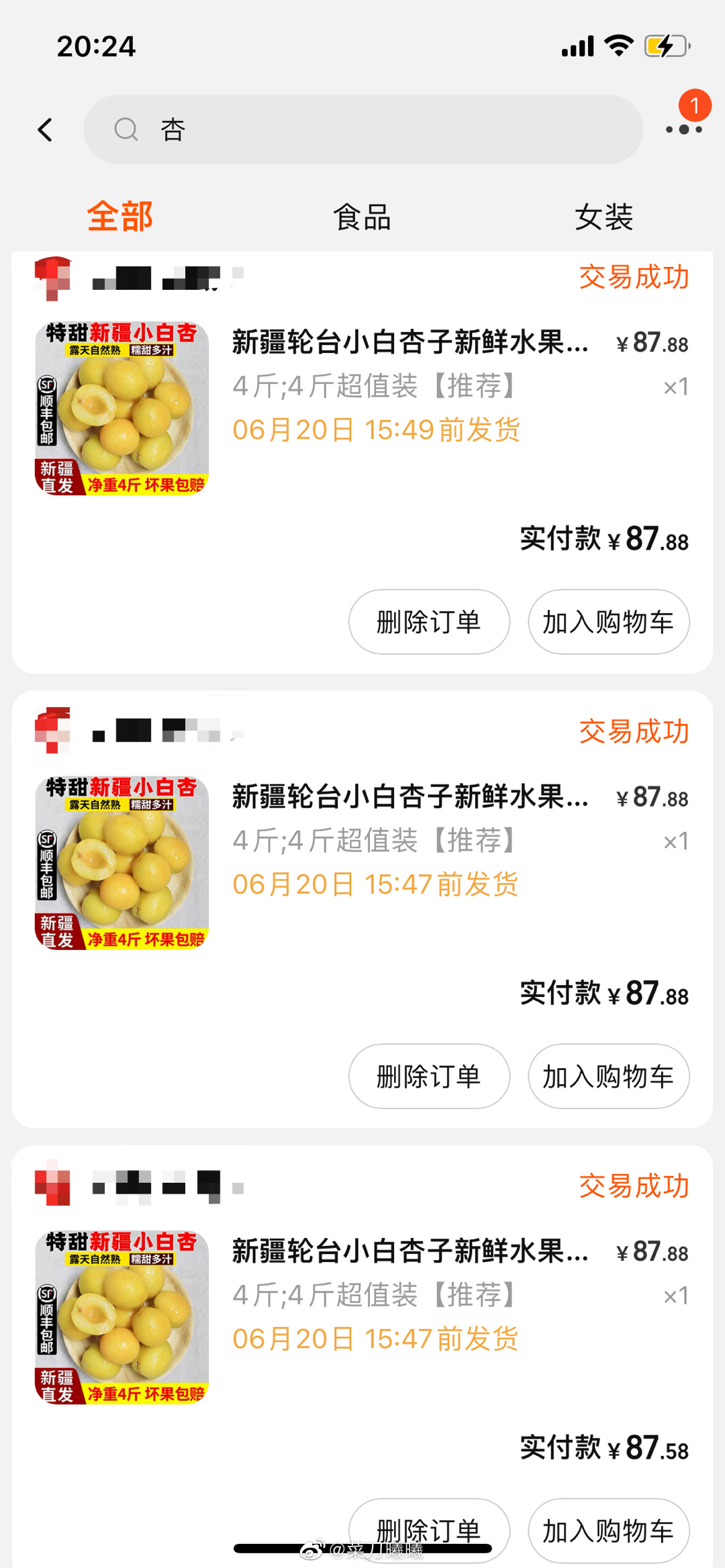The width and height of the screenshot is (725, 1568).
Task: Add the ¥87.58 order item to the cart
Action: click(x=608, y=1530)
